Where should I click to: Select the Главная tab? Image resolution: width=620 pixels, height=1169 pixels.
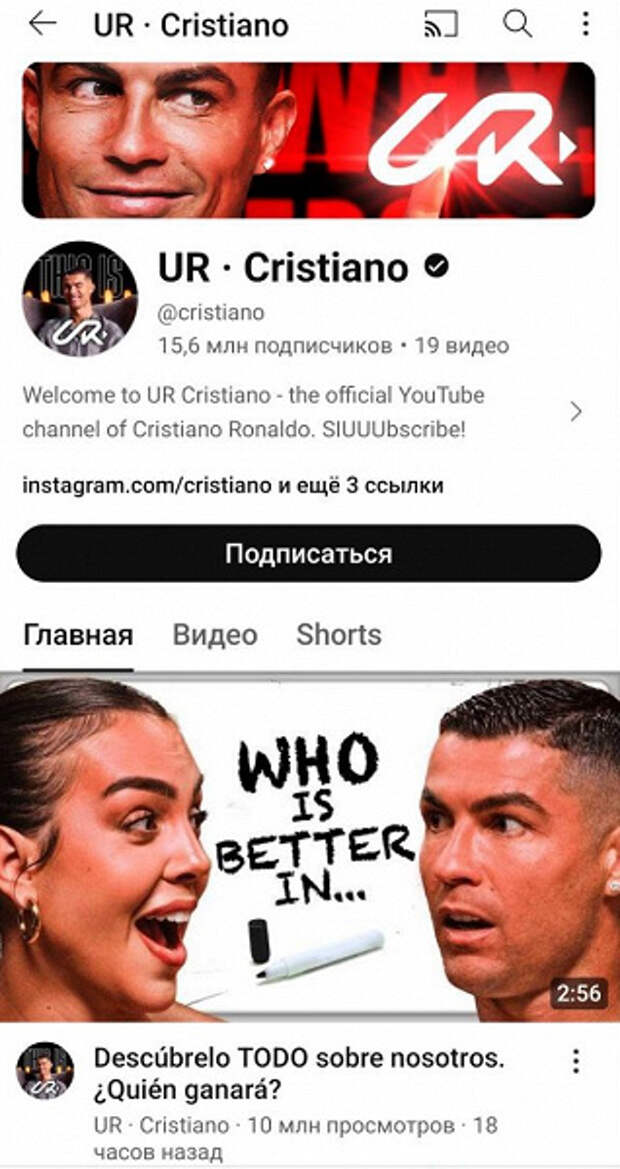coord(78,634)
